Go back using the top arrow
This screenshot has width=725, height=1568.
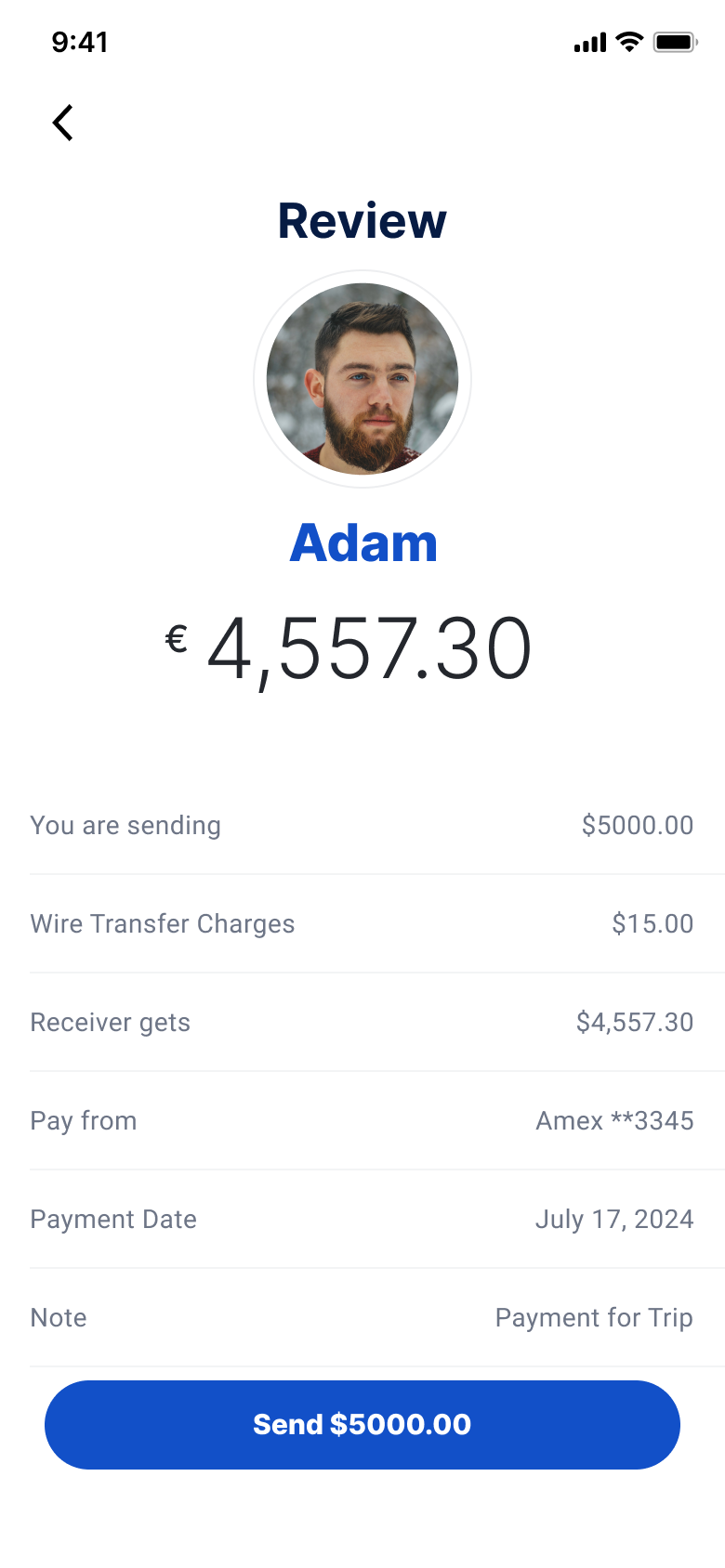click(63, 123)
